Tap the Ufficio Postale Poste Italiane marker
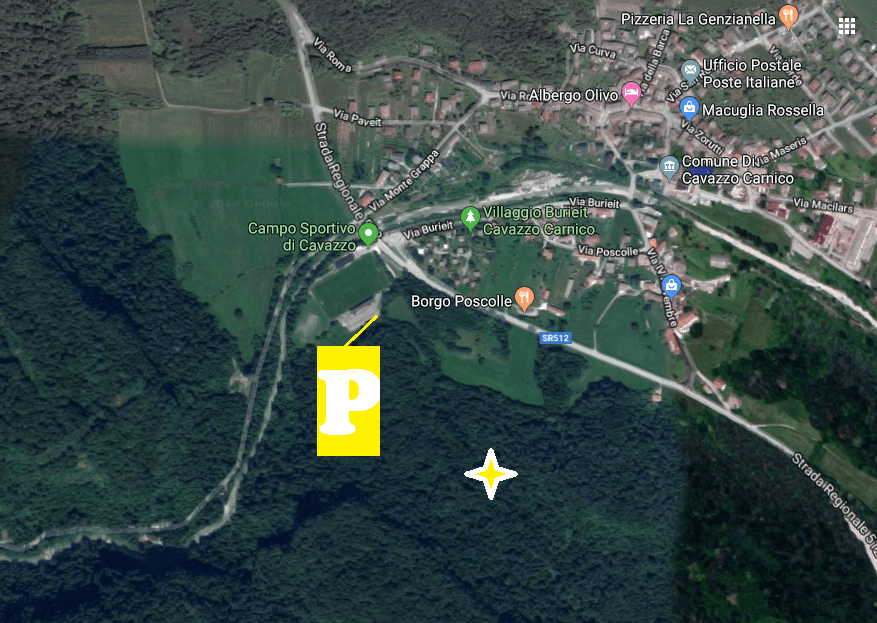 pyautogui.click(x=690, y=69)
